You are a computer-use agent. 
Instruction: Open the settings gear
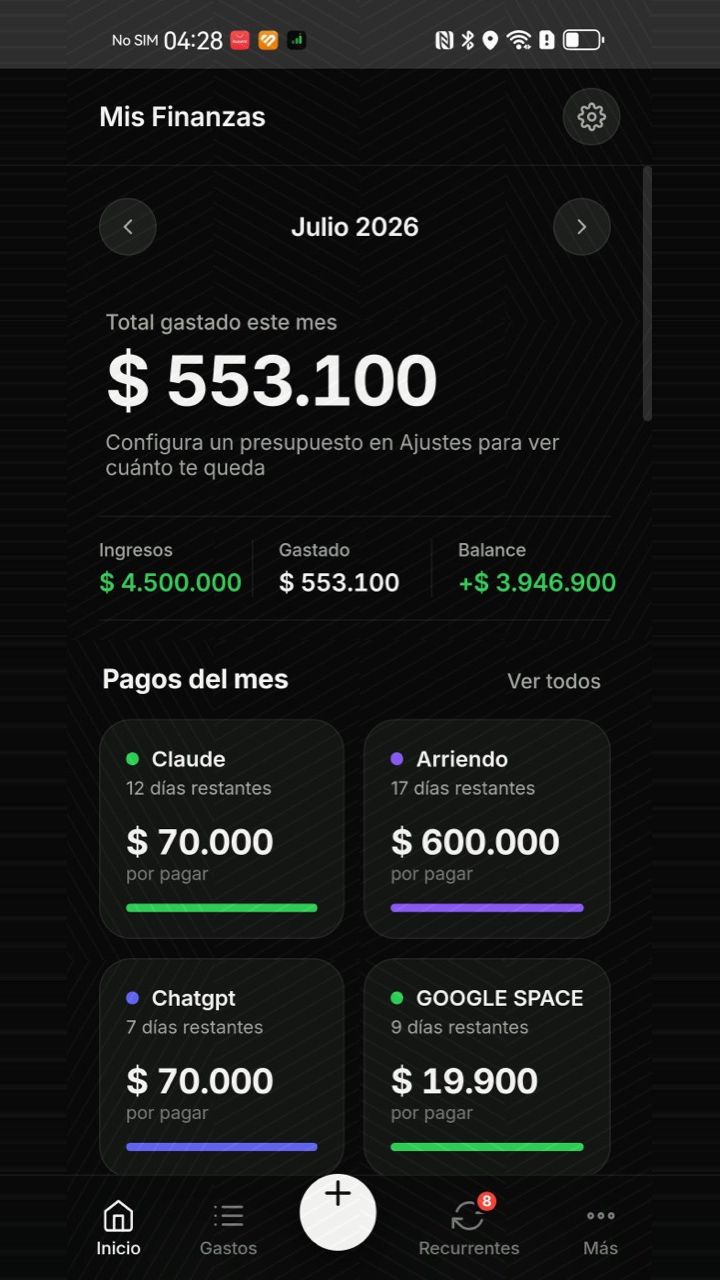[591, 117]
